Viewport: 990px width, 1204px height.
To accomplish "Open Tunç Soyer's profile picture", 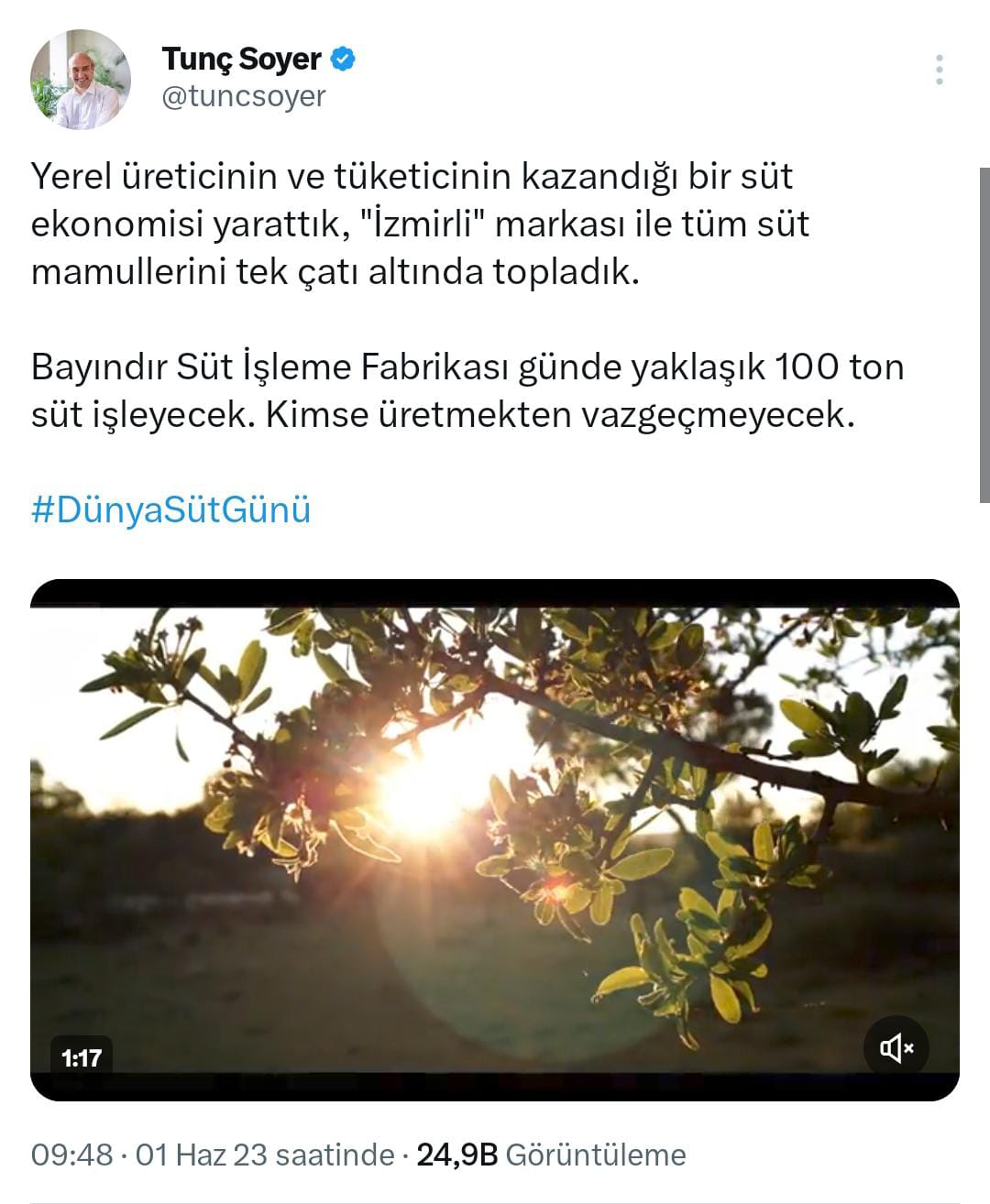I will pos(81,80).
